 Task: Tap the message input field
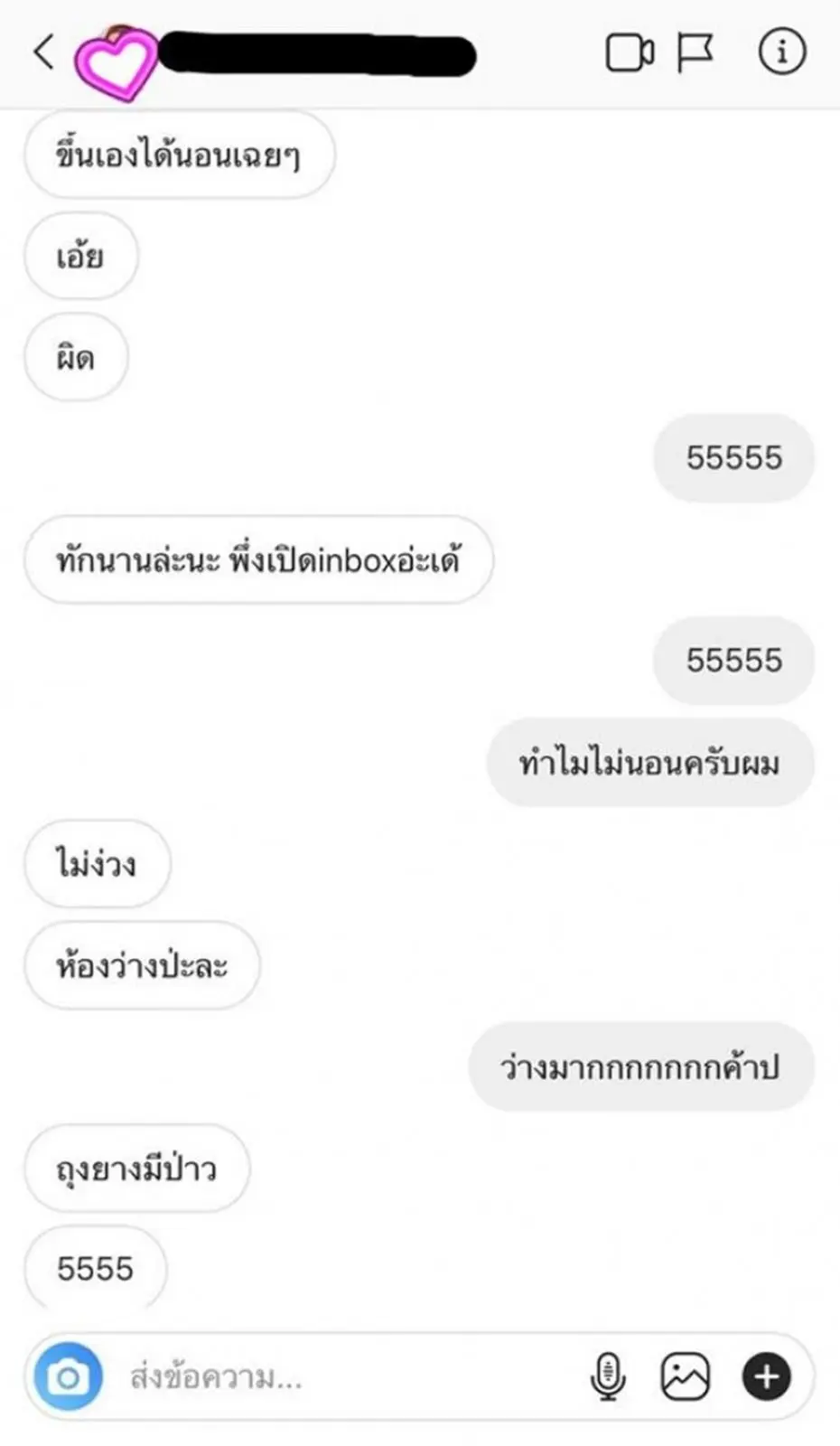[343, 1377]
